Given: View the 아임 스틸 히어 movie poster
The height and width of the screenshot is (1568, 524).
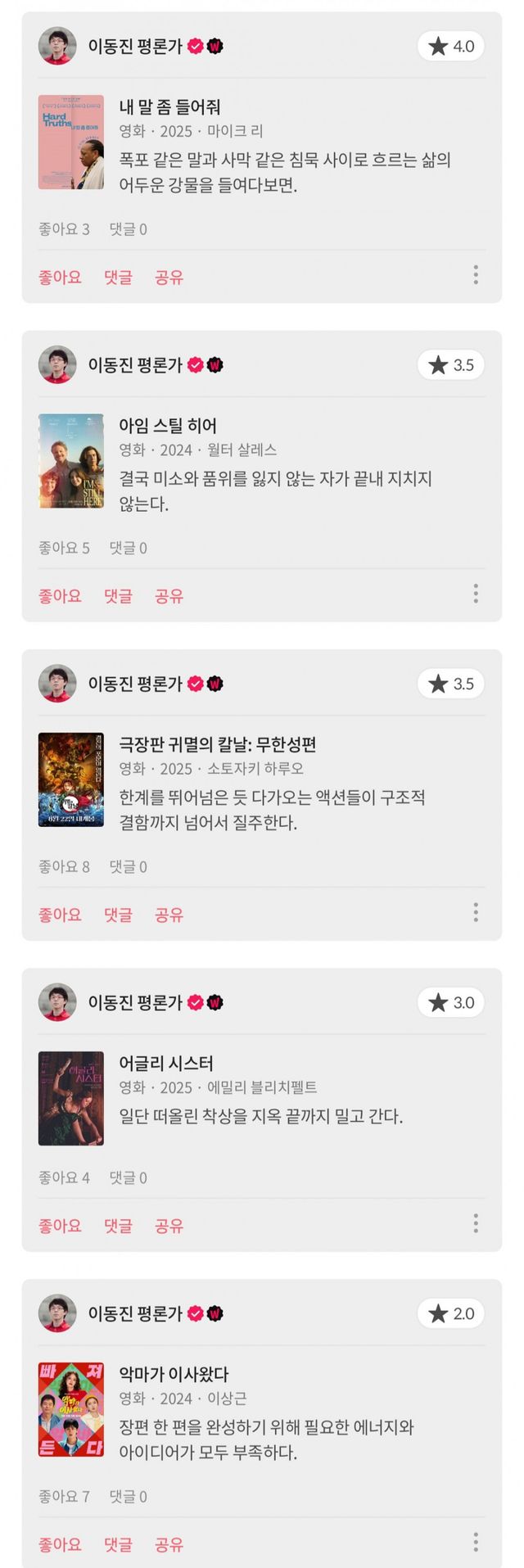Looking at the screenshot, I should (x=71, y=461).
